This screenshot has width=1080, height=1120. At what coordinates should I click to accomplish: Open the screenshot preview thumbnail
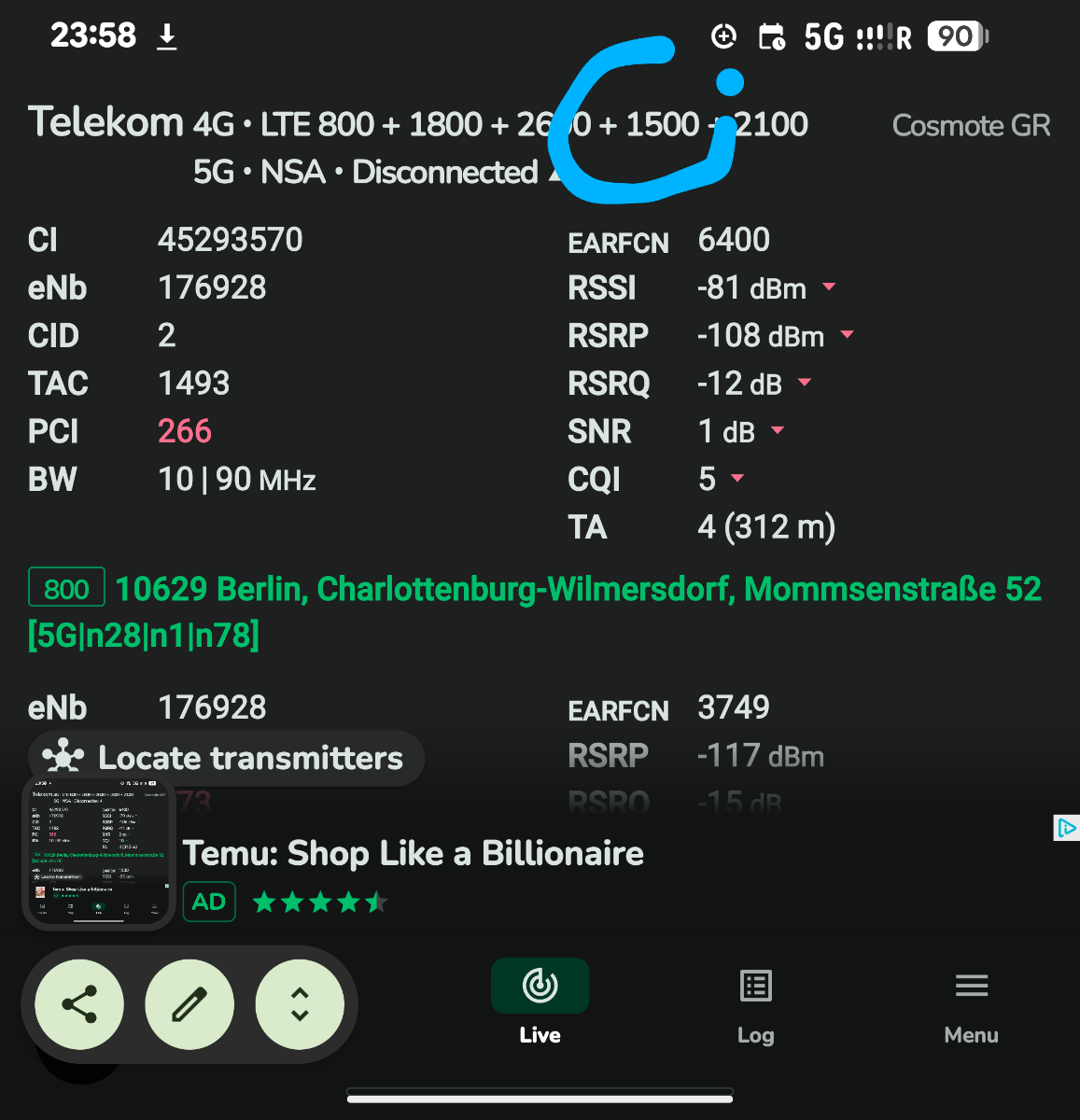pyautogui.click(x=98, y=852)
